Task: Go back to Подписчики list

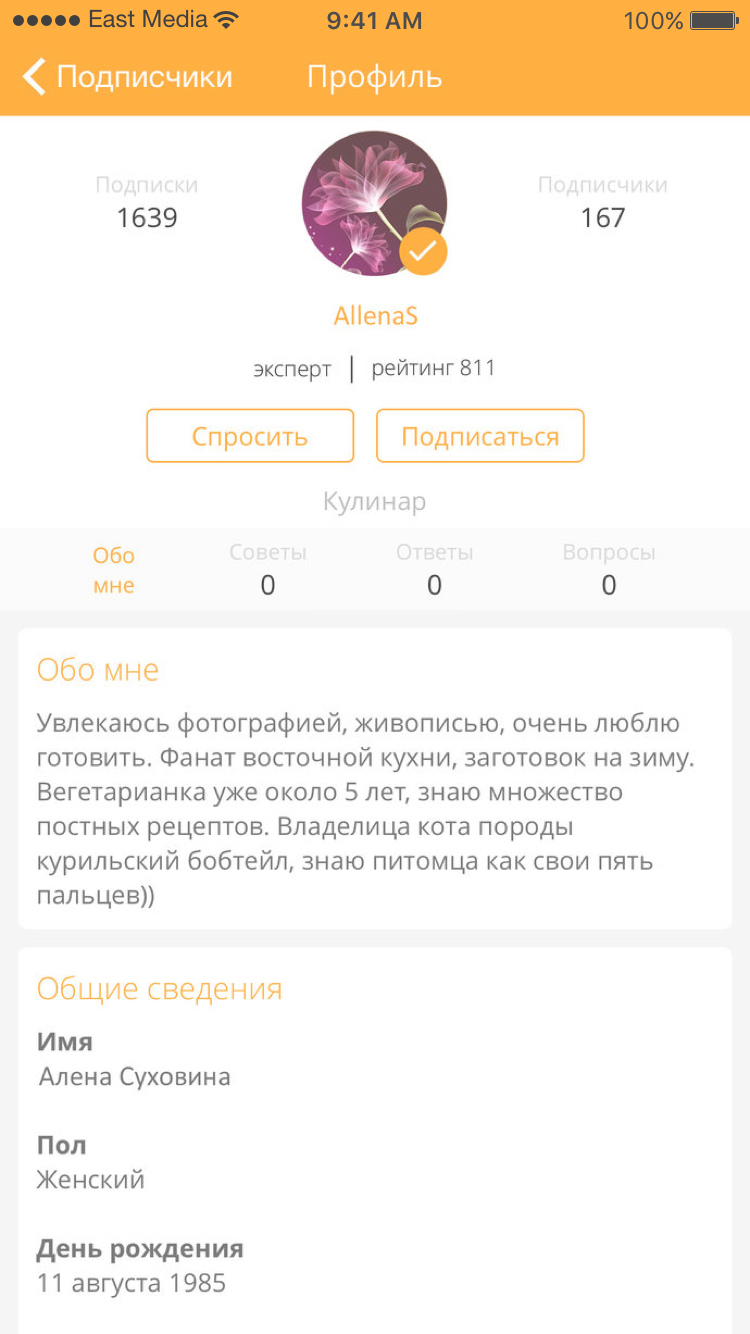Action: [127, 77]
